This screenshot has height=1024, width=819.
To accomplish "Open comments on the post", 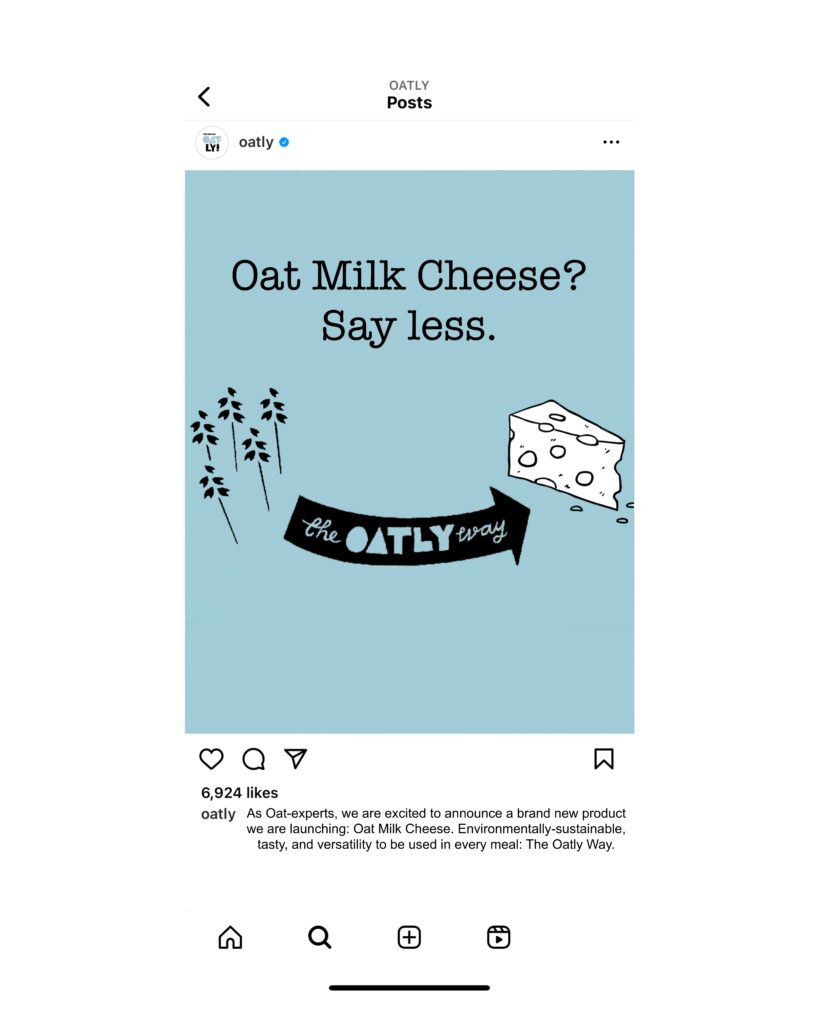I will (x=254, y=759).
